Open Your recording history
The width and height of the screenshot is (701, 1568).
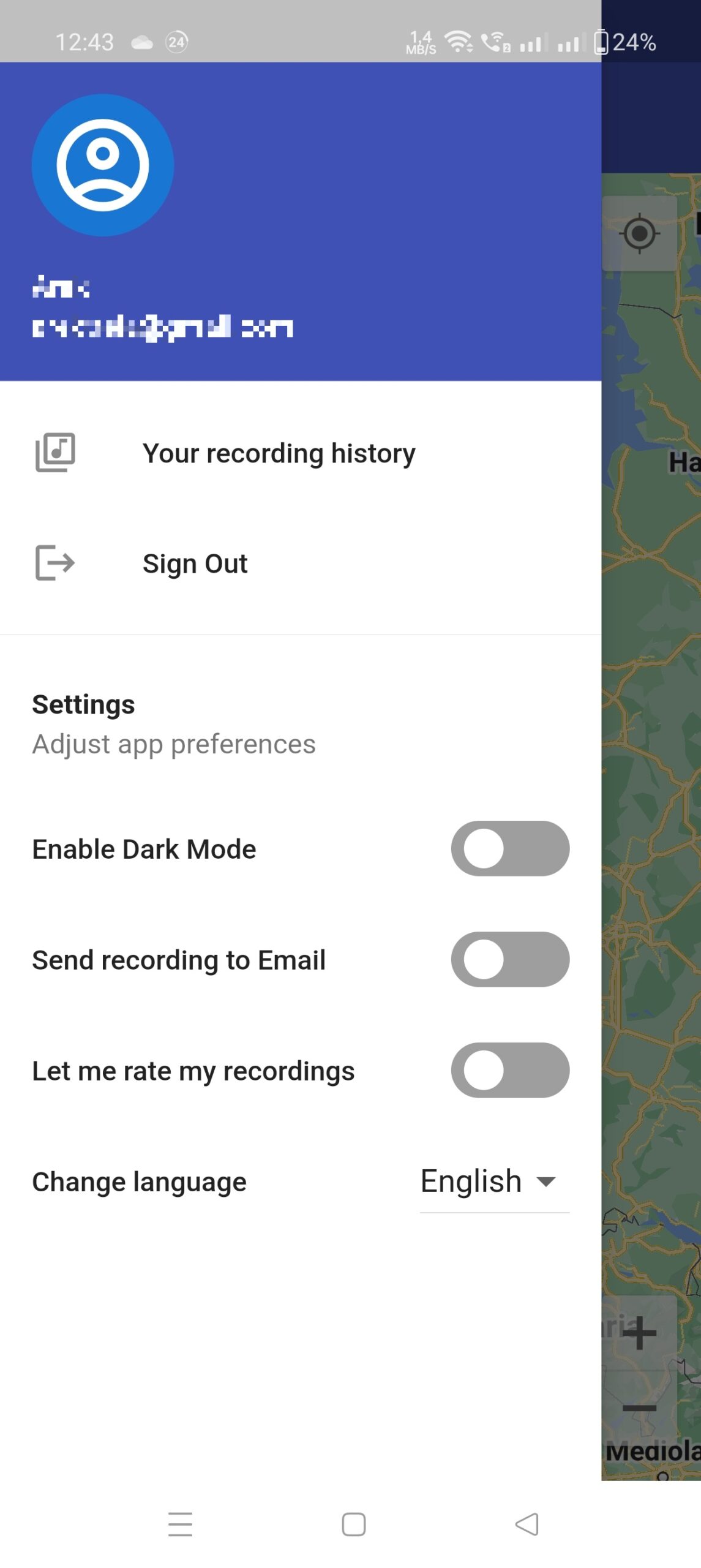(x=279, y=454)
